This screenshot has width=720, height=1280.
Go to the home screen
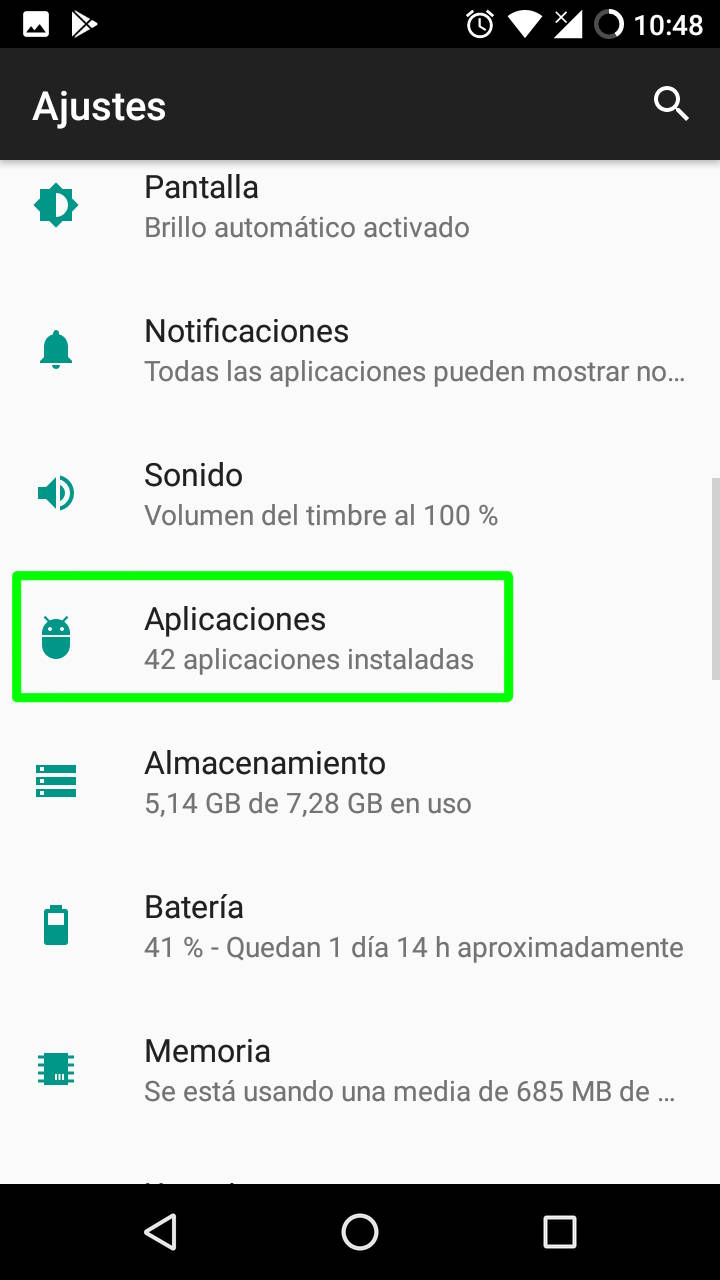360,1232
